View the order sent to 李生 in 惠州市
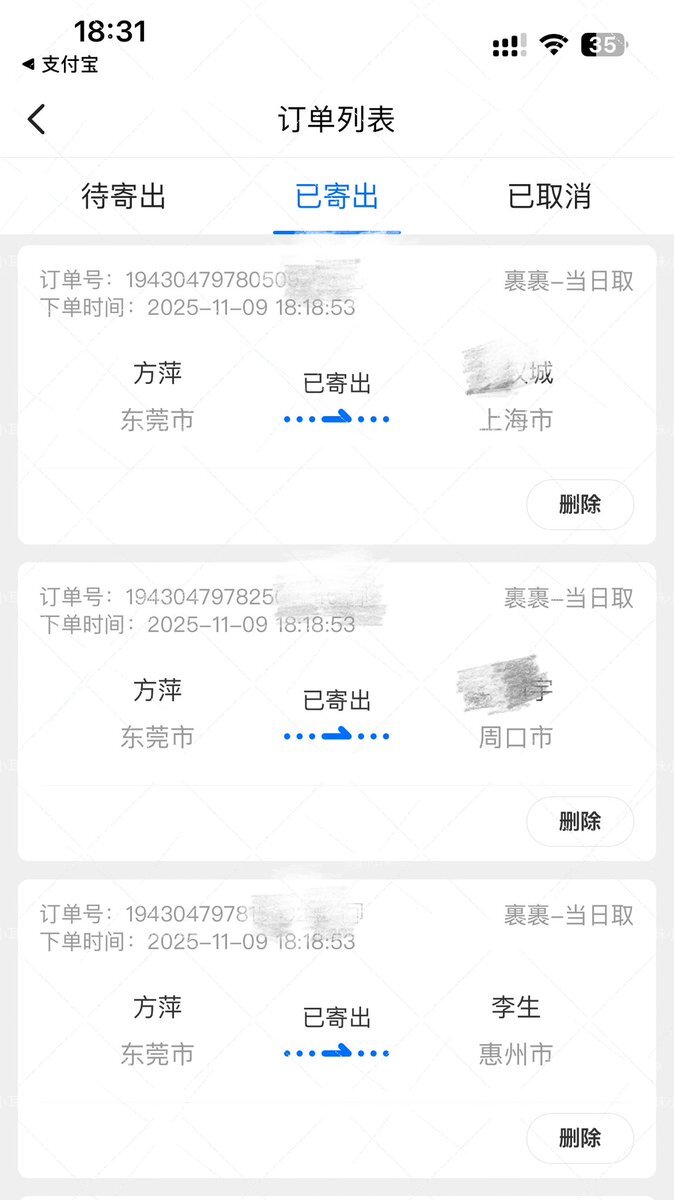This screenshot has height=1200, width=674. click(337, 1029)
